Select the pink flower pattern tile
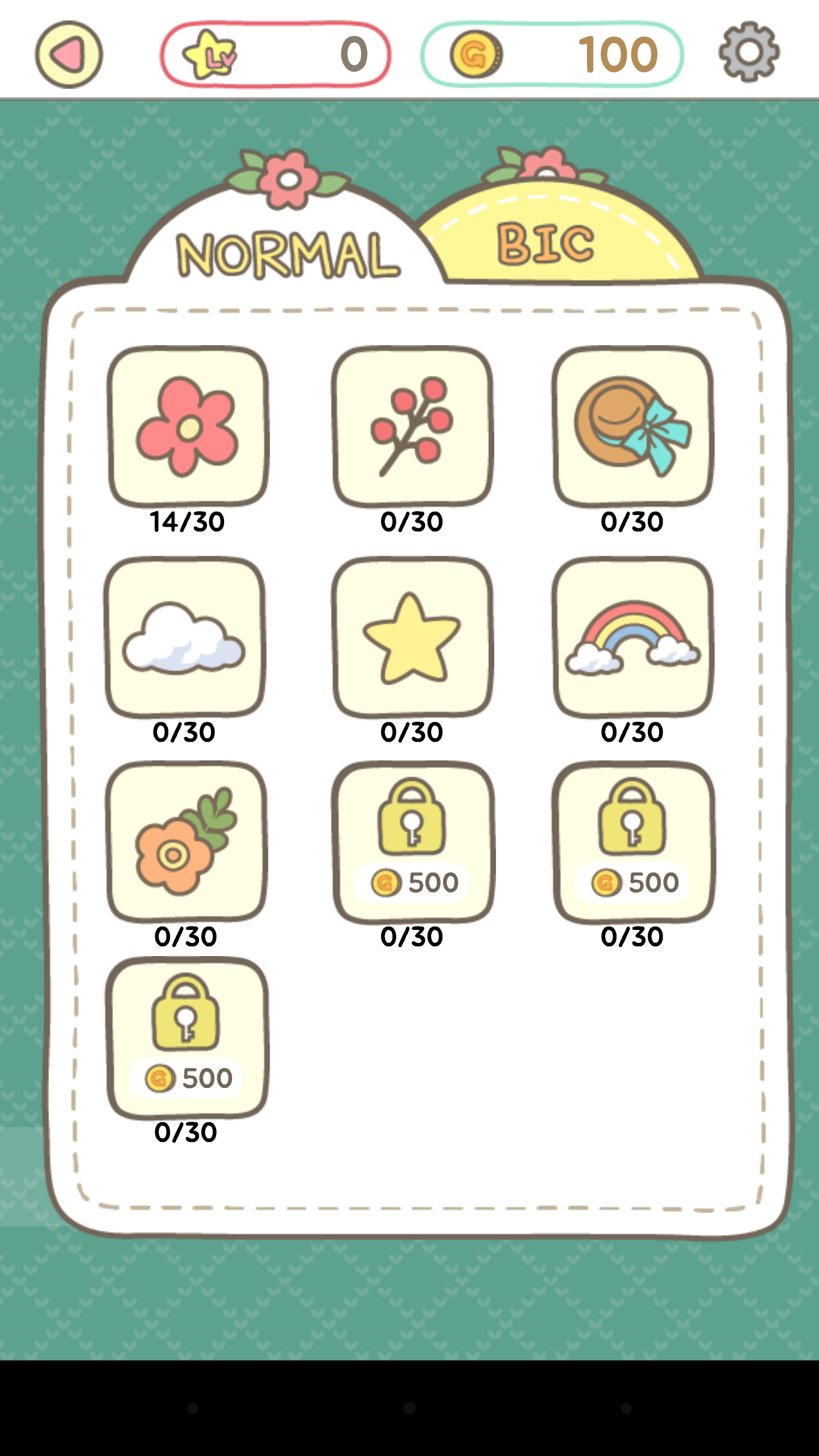Screen dimensions: 819x1456 pyautogui.click(x=188, y=428)
